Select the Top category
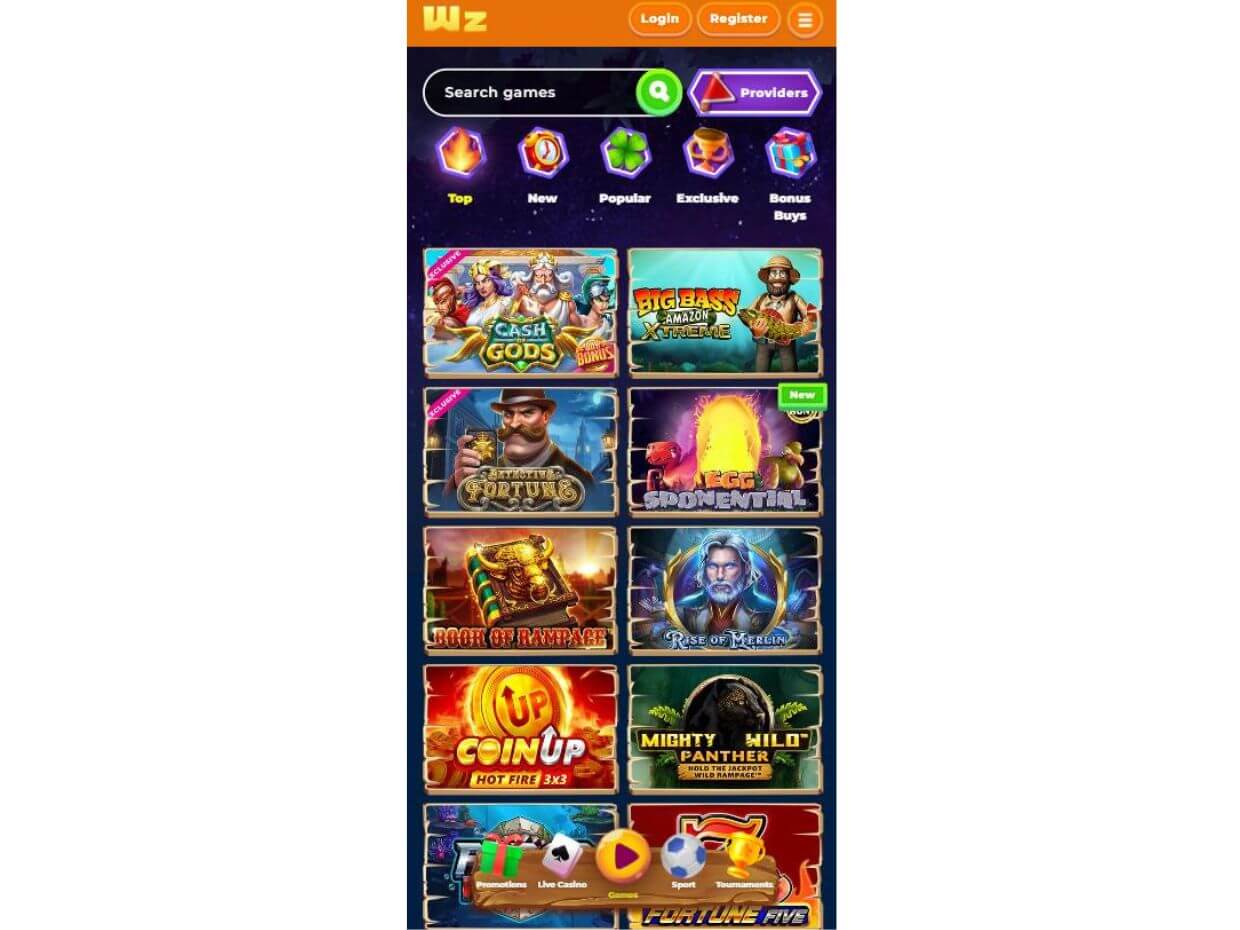 click(x=460, y=165)
